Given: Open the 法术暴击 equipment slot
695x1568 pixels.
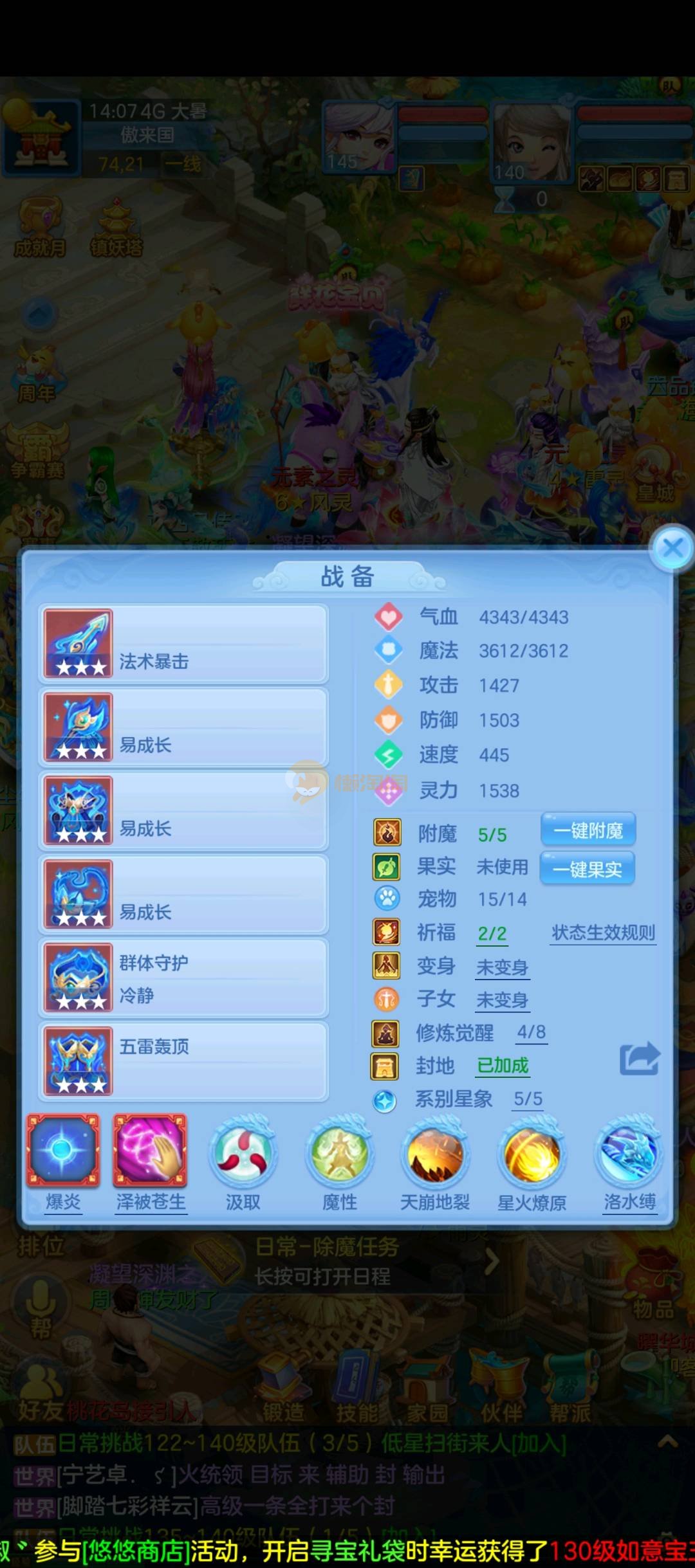Looking at the screenshot, I should (x=183, y=644).
